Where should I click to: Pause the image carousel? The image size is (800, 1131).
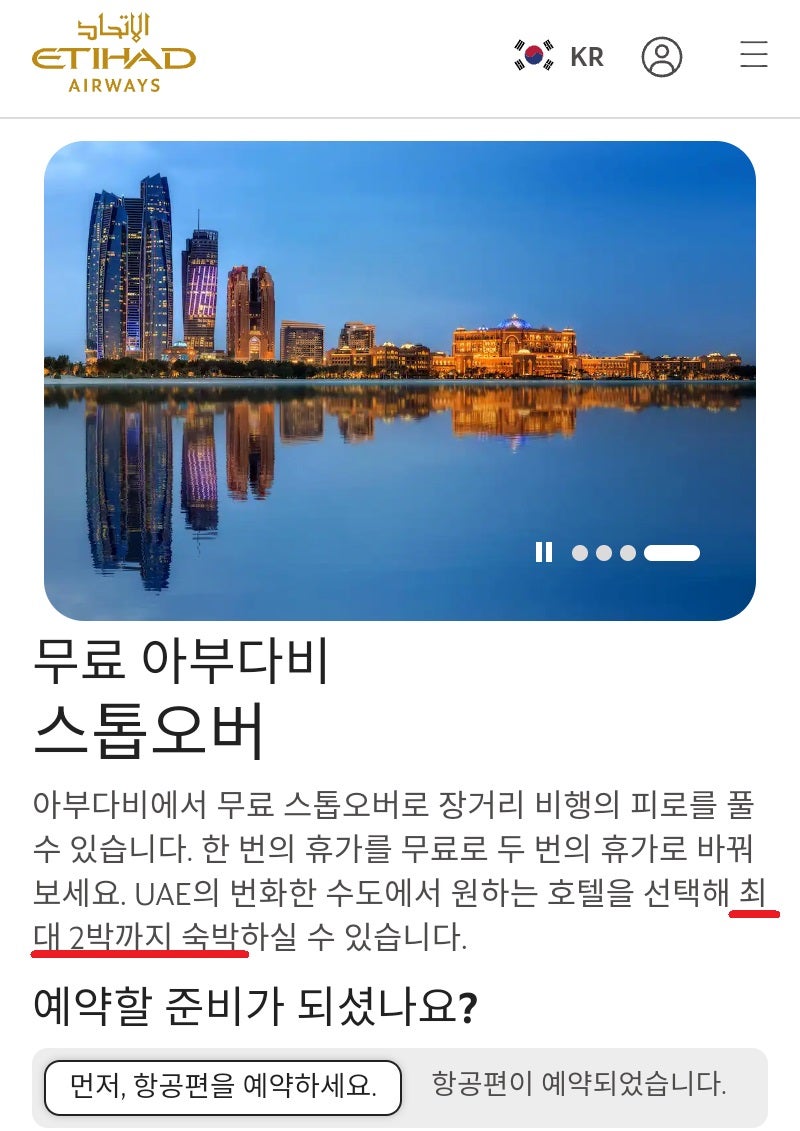pyautogui.click(x=544, y=552)
